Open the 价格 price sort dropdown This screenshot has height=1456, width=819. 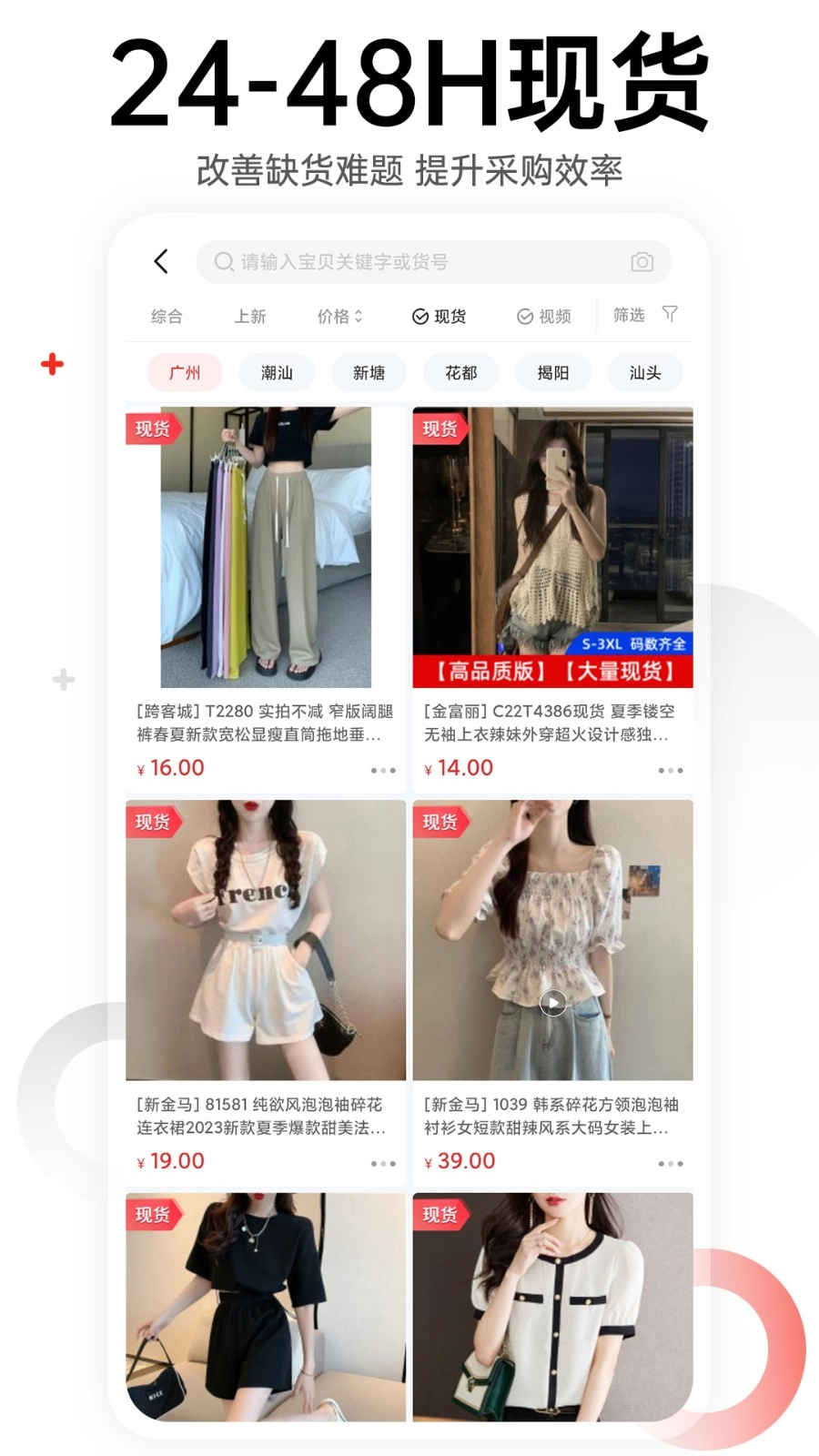click(339, 316)
